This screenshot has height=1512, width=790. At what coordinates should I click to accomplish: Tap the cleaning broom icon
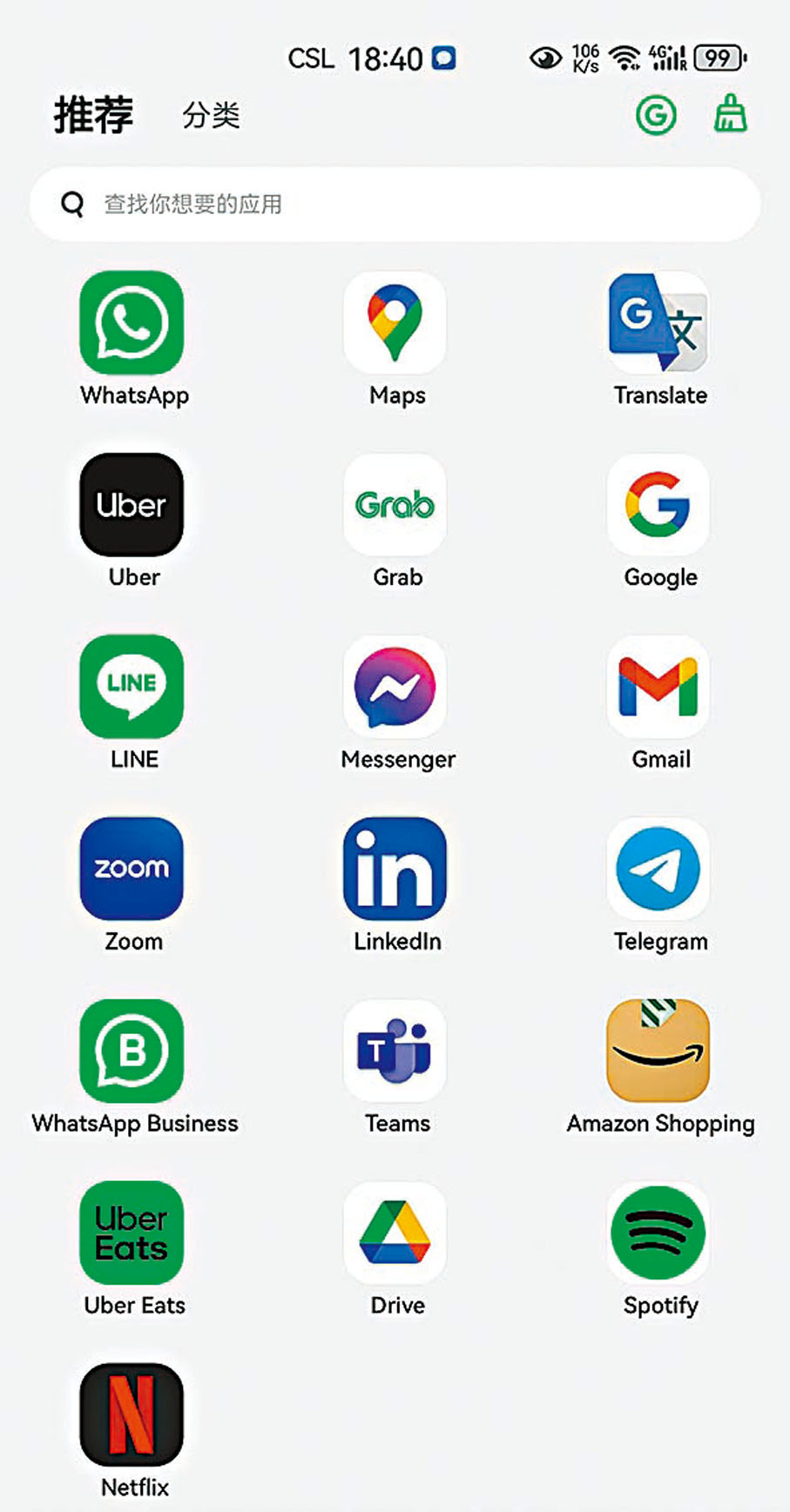pyautogui.click(x=730, y=114)
